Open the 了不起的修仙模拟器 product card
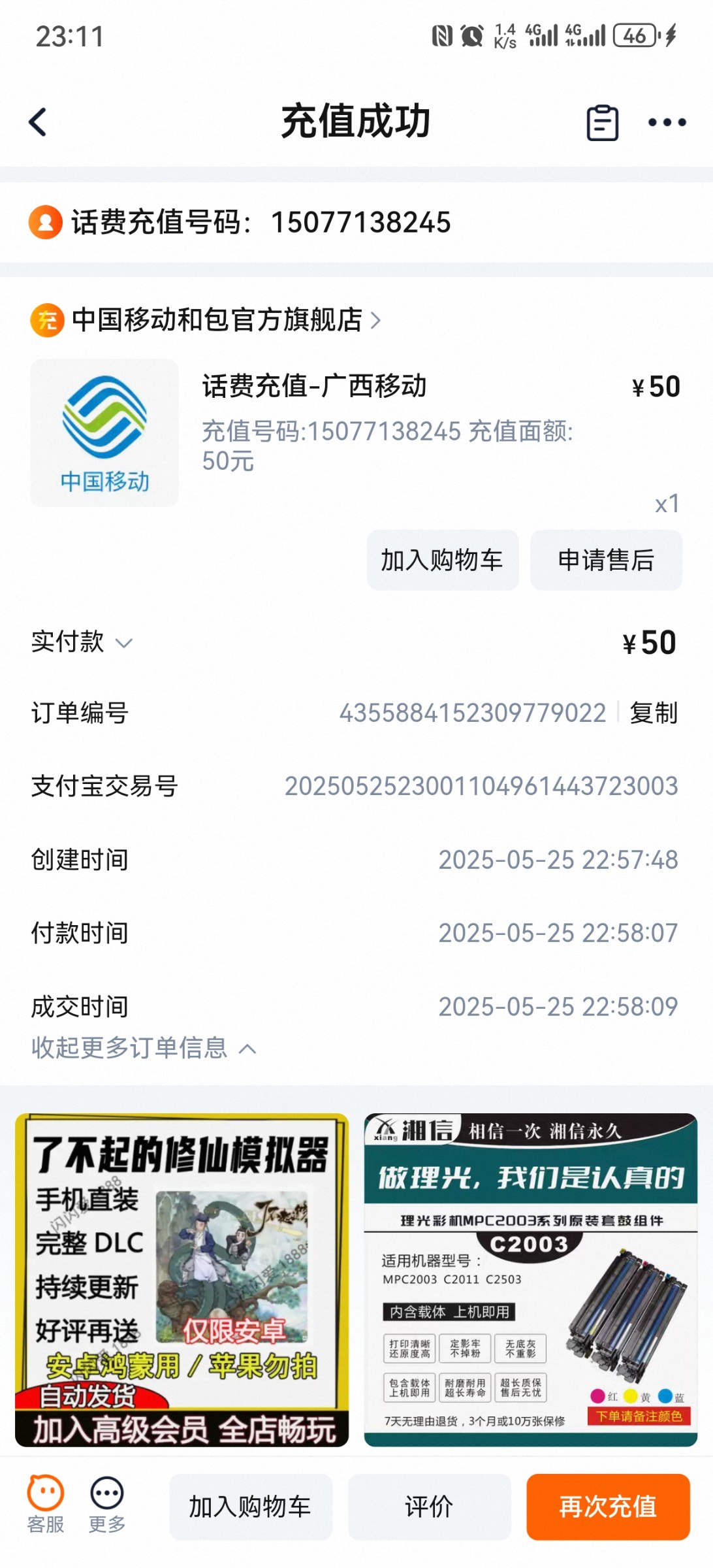 [182, 1279]
